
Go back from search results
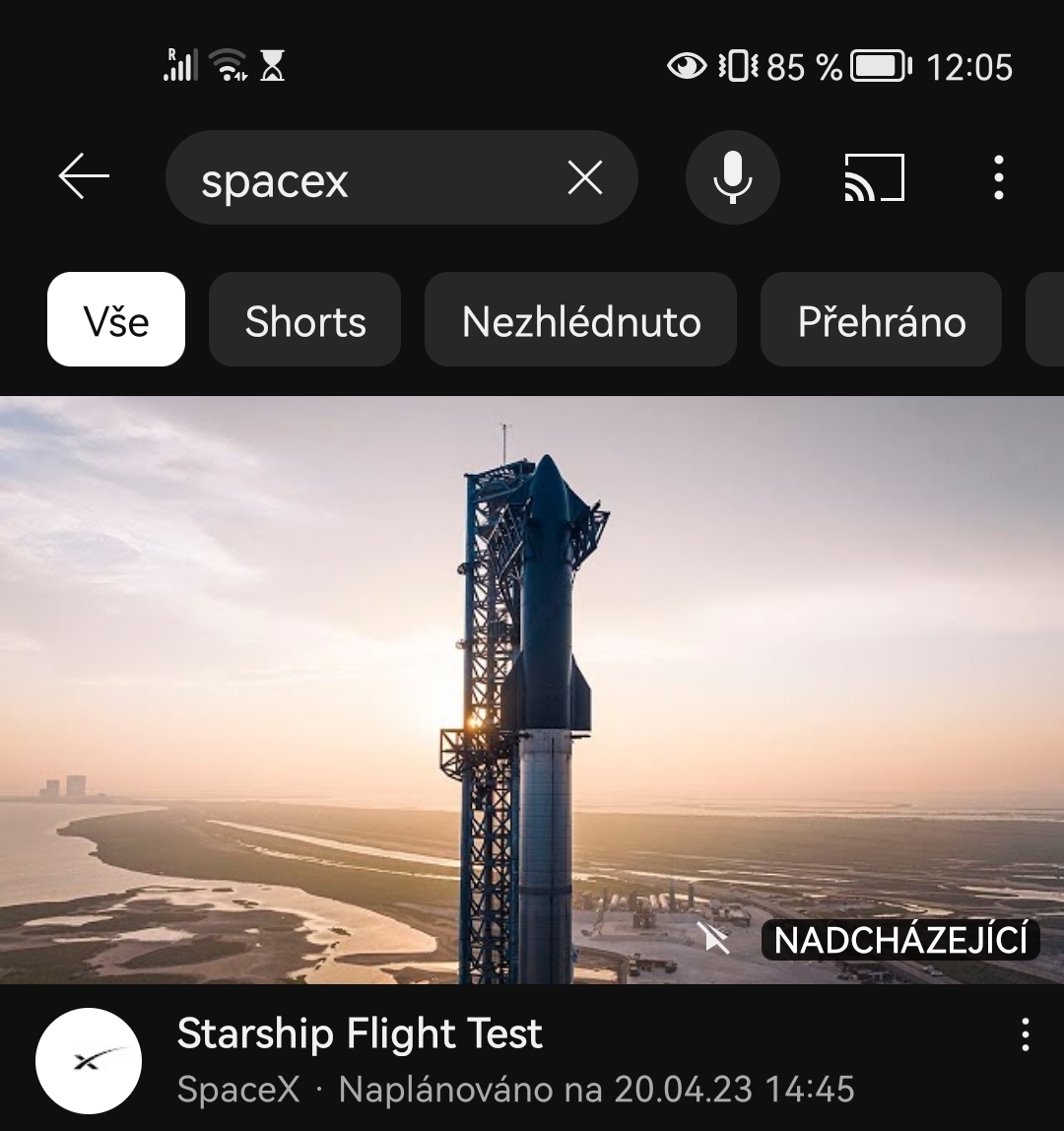coord(84,178)
